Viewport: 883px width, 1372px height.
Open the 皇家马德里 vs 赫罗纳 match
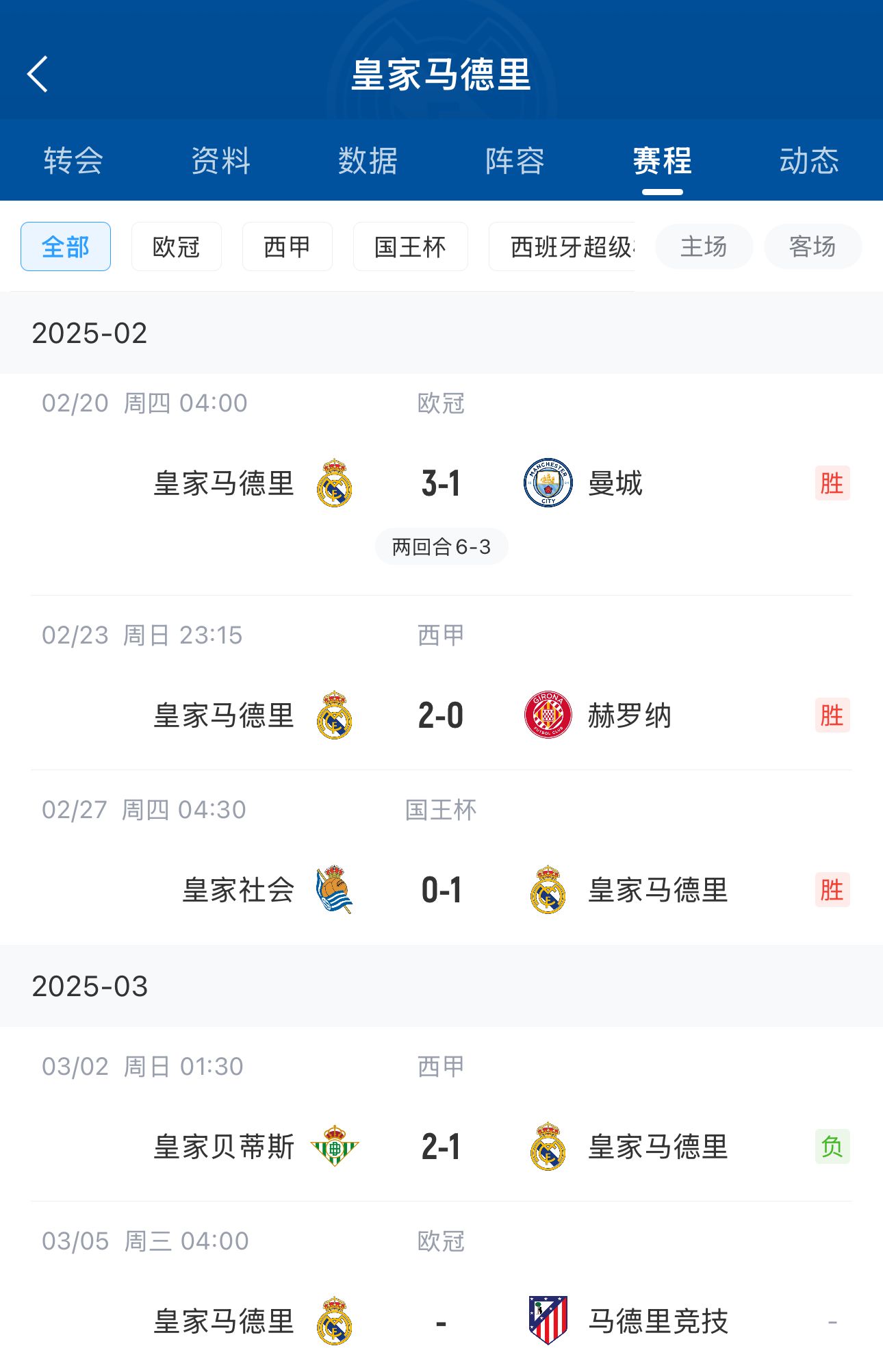click(441, 716)
